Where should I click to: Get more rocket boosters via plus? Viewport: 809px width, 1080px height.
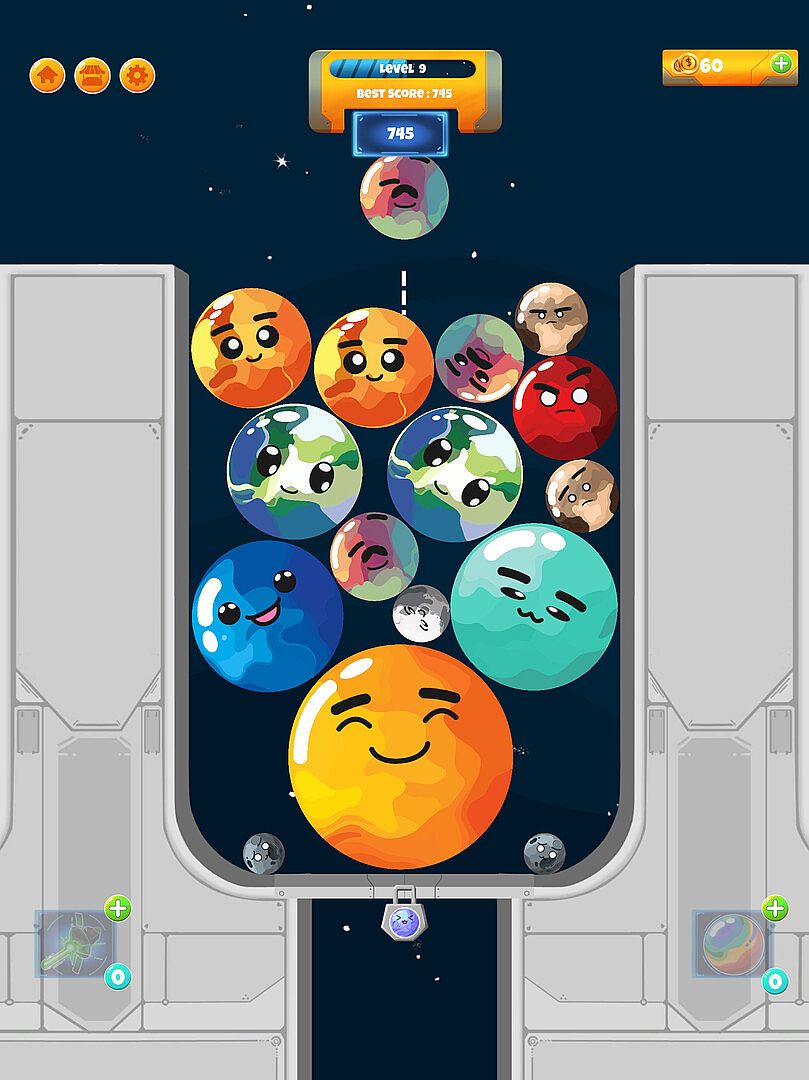pyautogui.click(x=118, y=908)
